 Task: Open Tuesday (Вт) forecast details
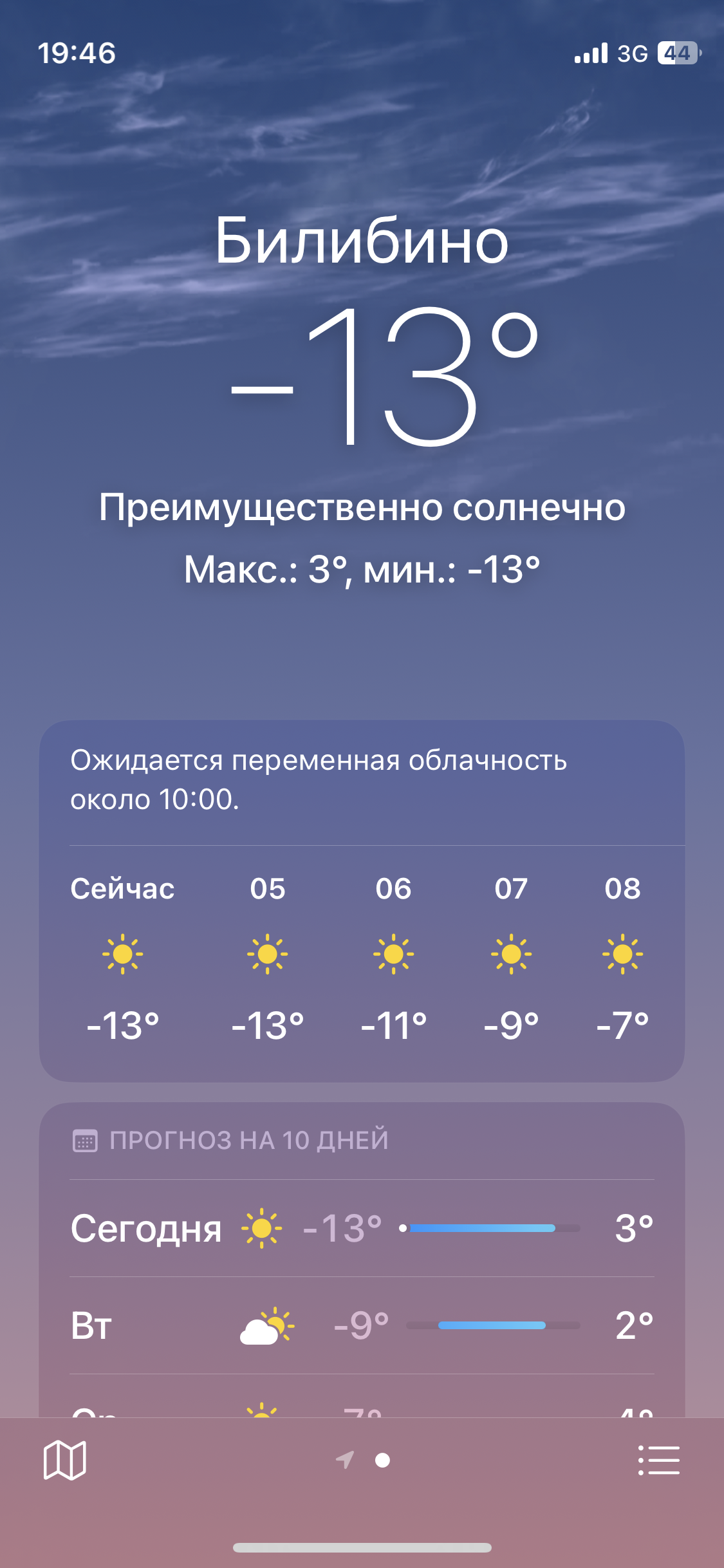(x=362, y=1325)
